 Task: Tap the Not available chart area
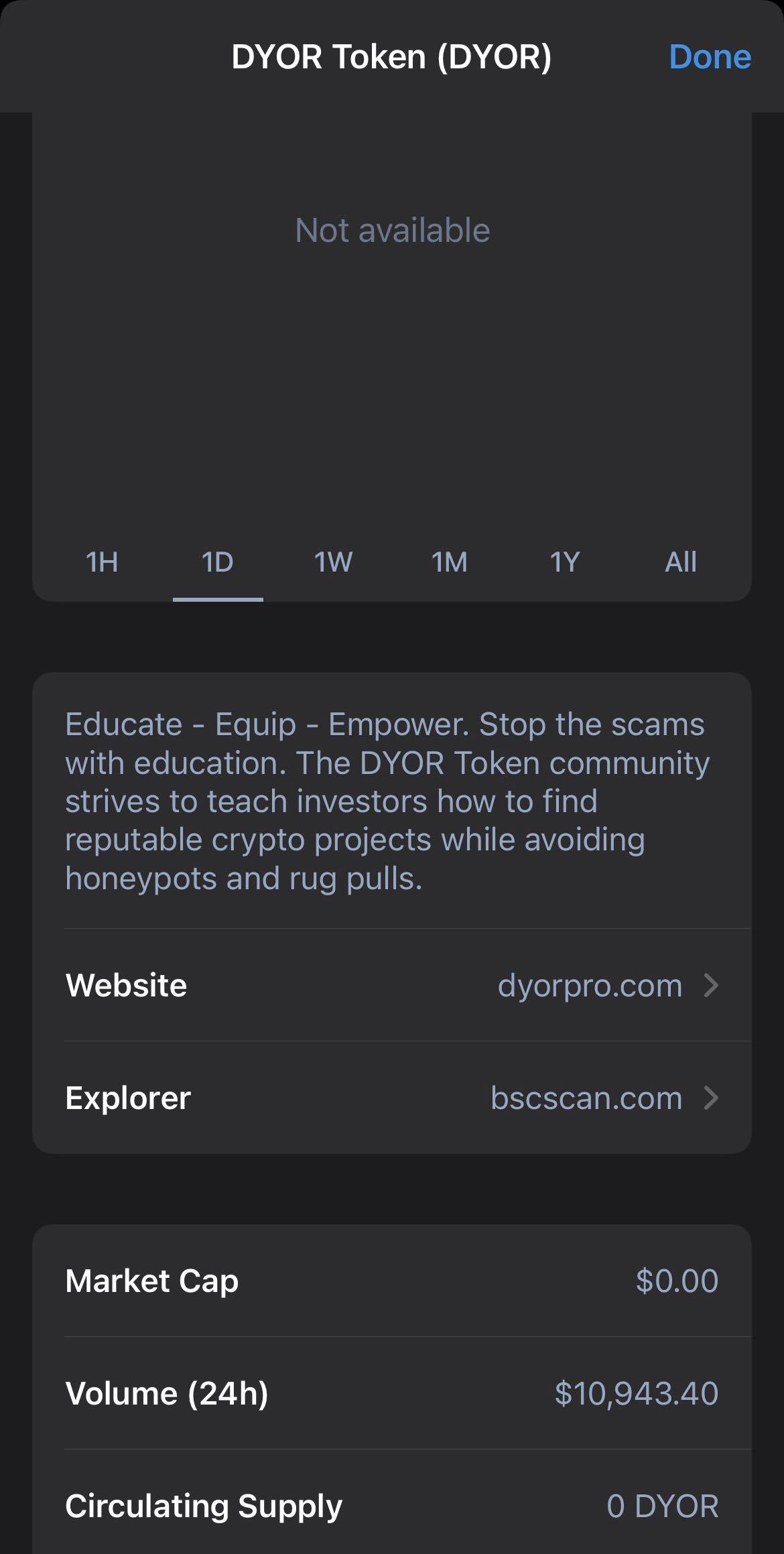392,229
